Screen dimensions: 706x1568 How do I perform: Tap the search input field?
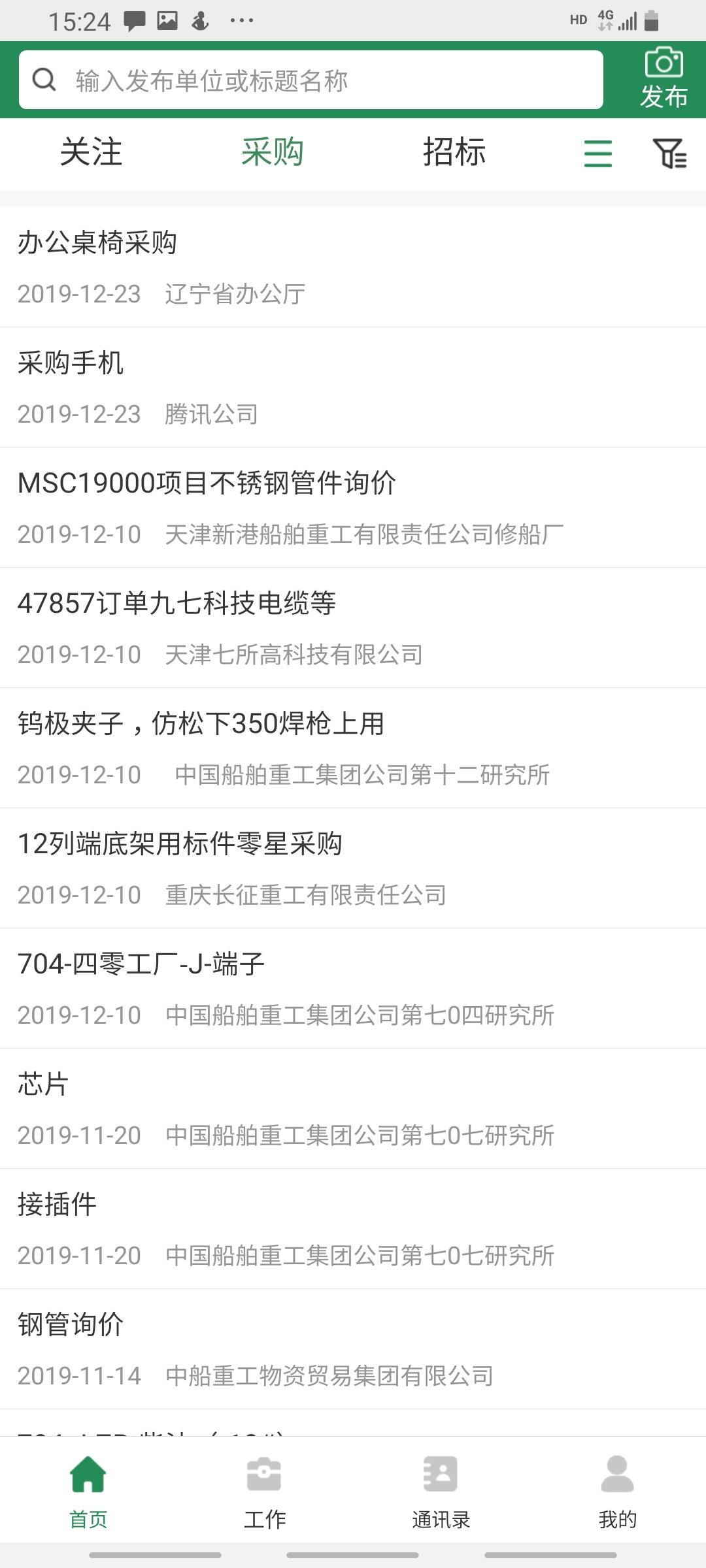point(314,79)
